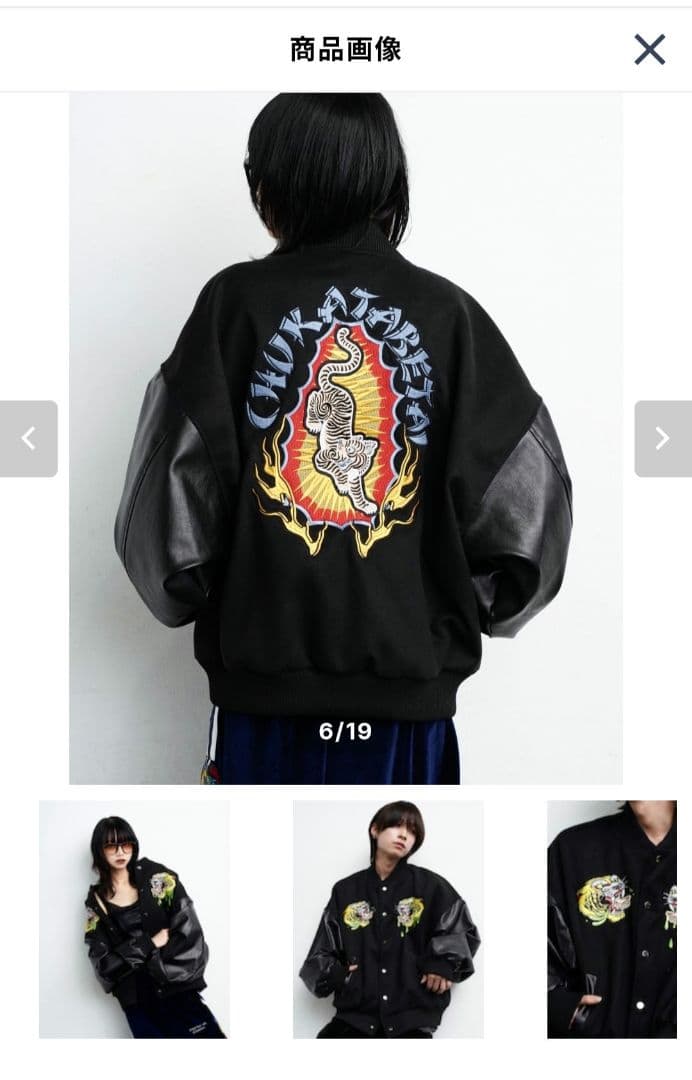
Task: Select thumbnail of woman wearing sunglasses
Action: pos(134,918)
